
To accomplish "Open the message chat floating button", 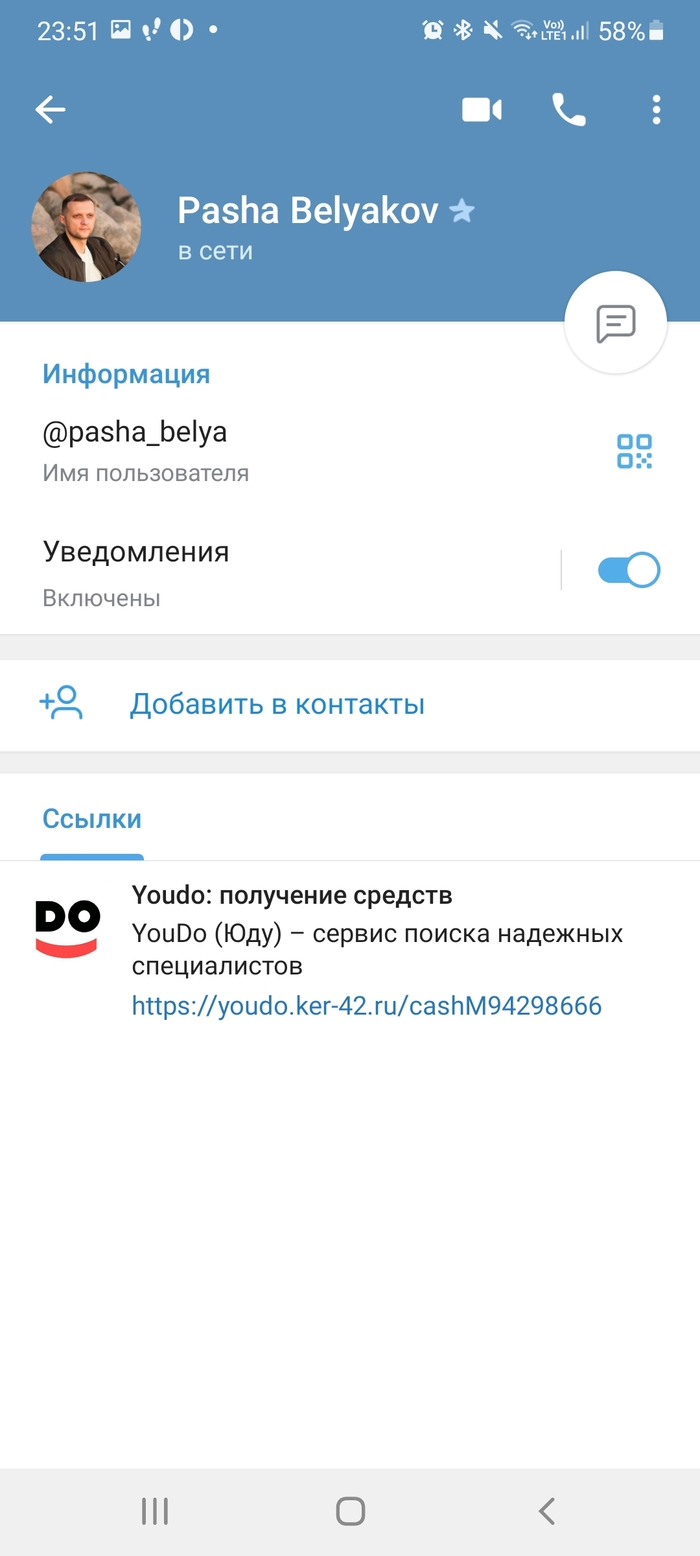I will [x=615, y=323].
